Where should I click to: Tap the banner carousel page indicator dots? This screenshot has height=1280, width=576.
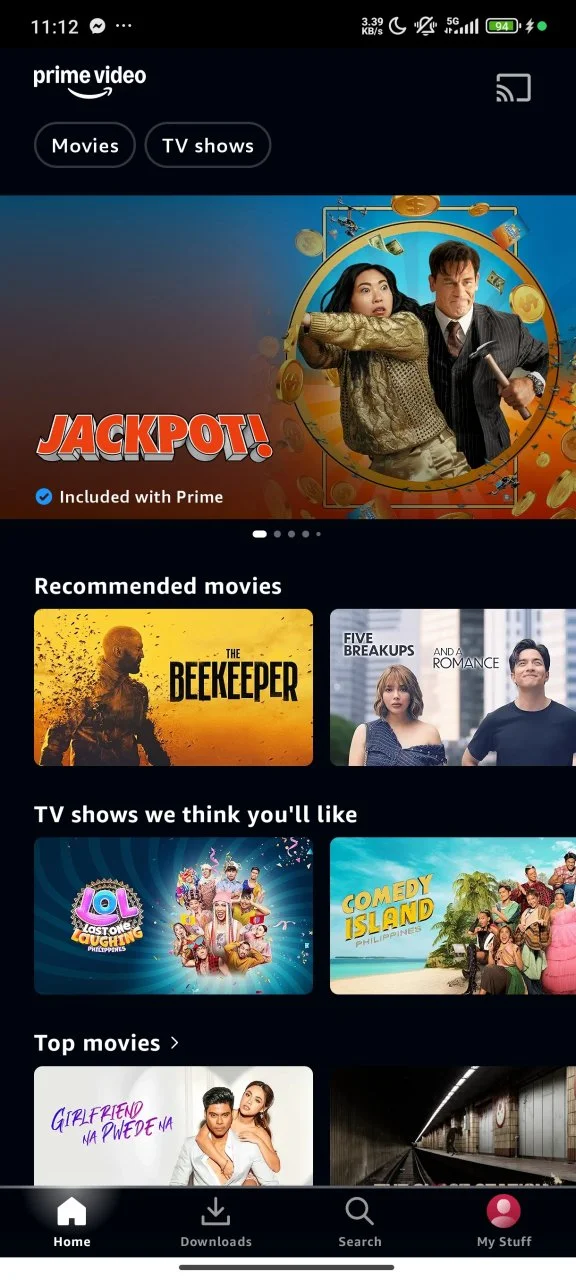pos(288,534)
